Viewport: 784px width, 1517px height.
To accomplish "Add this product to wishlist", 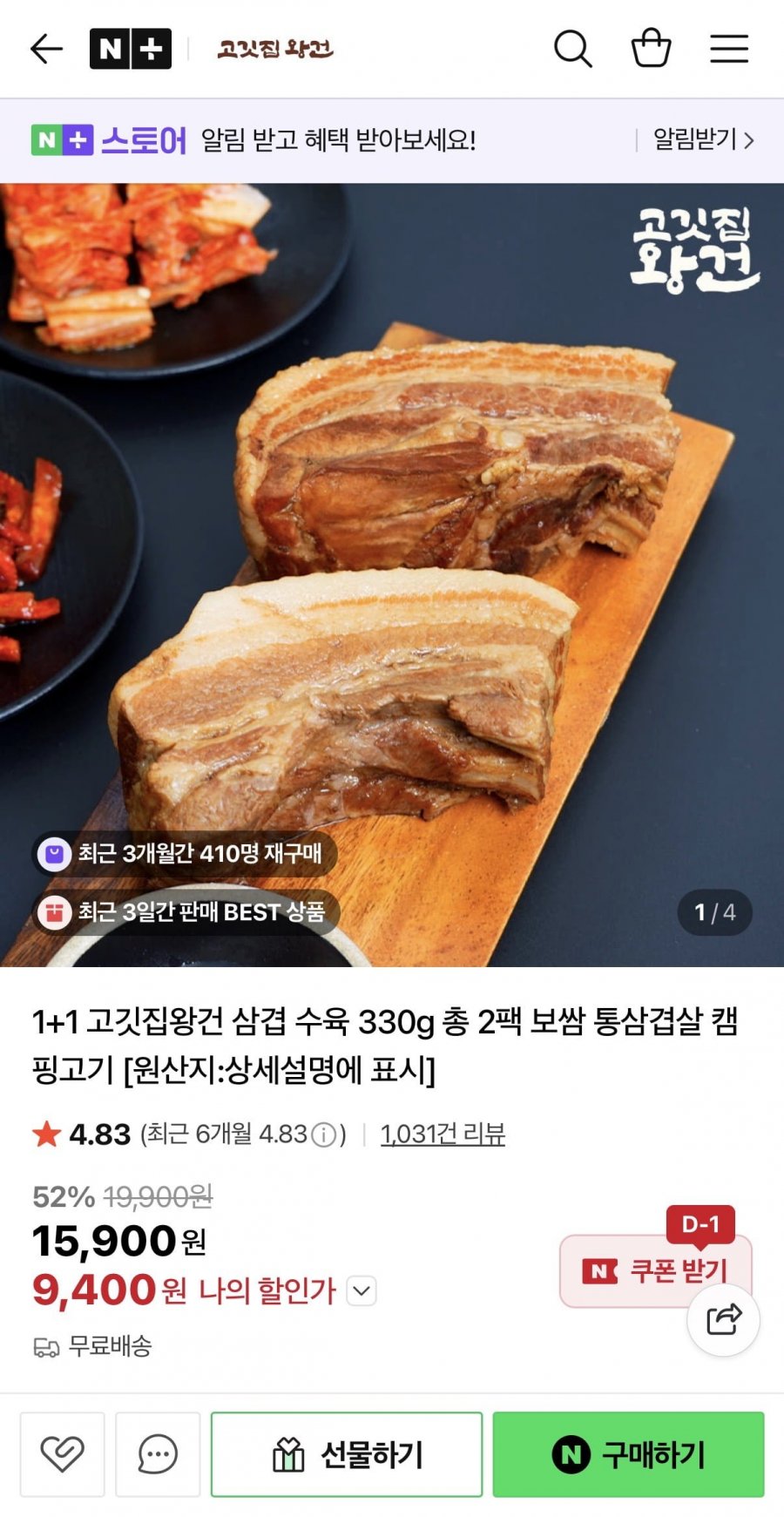I will pyautogui.click(x=63, y=1454).
